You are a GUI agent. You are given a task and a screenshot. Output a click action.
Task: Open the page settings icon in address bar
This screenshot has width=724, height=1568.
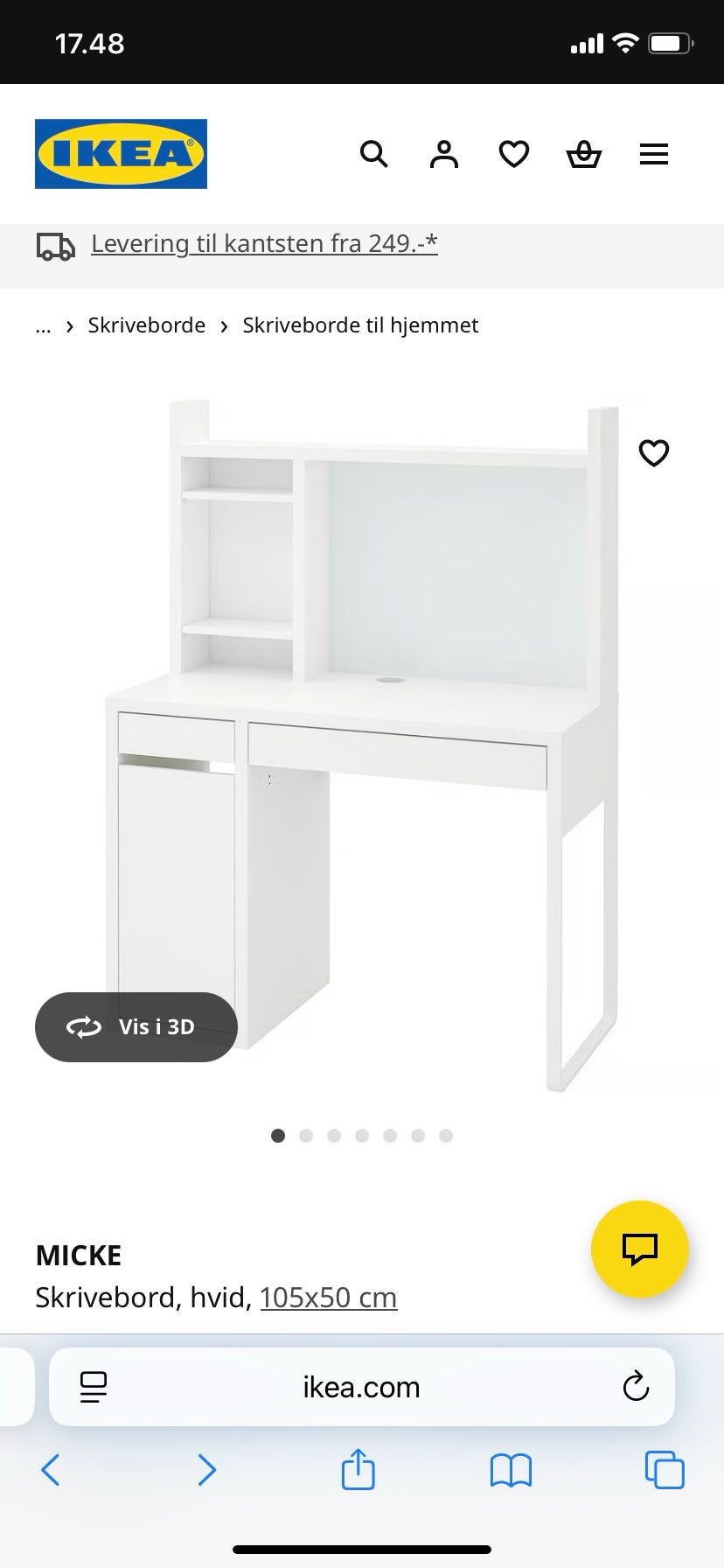tap(93, 1387)
